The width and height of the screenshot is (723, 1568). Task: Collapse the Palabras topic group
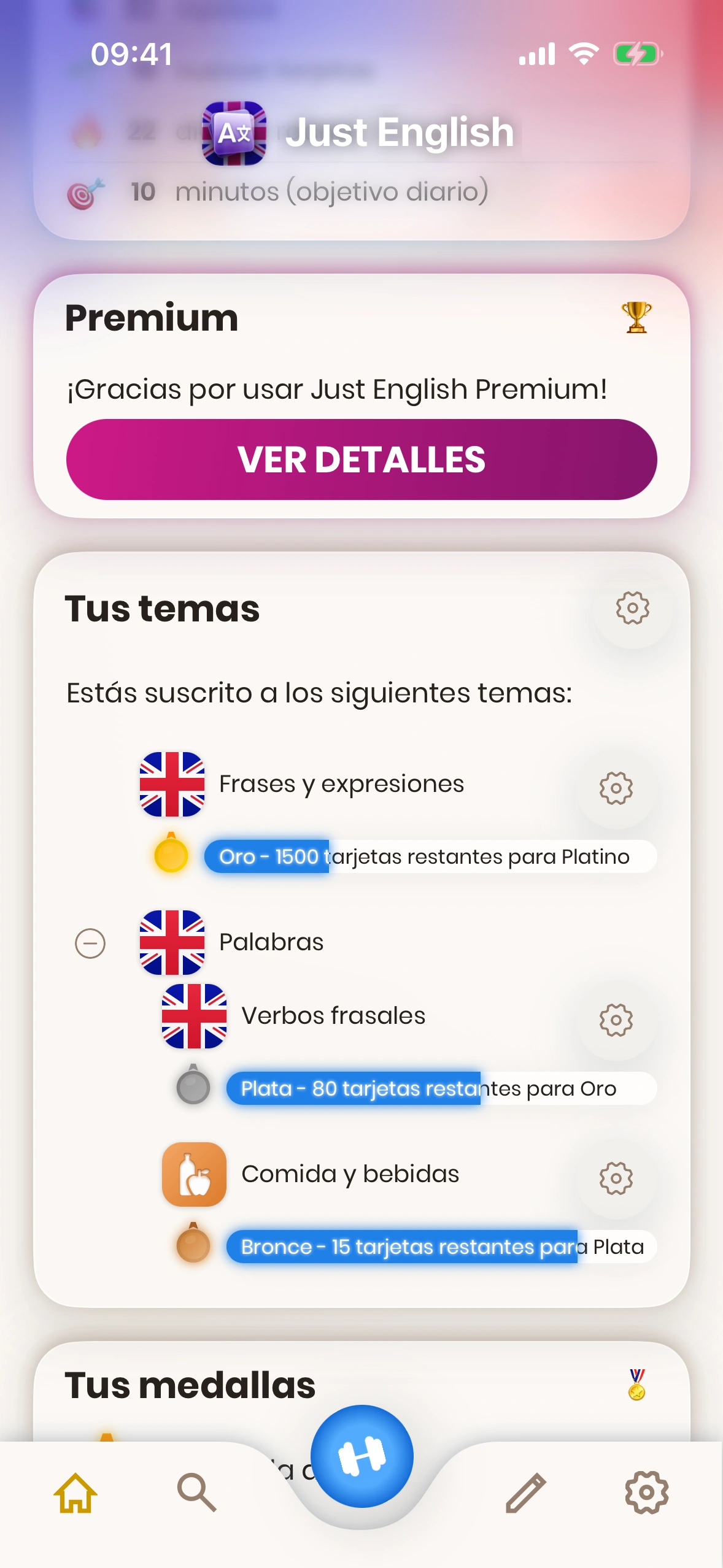point(90,943)
